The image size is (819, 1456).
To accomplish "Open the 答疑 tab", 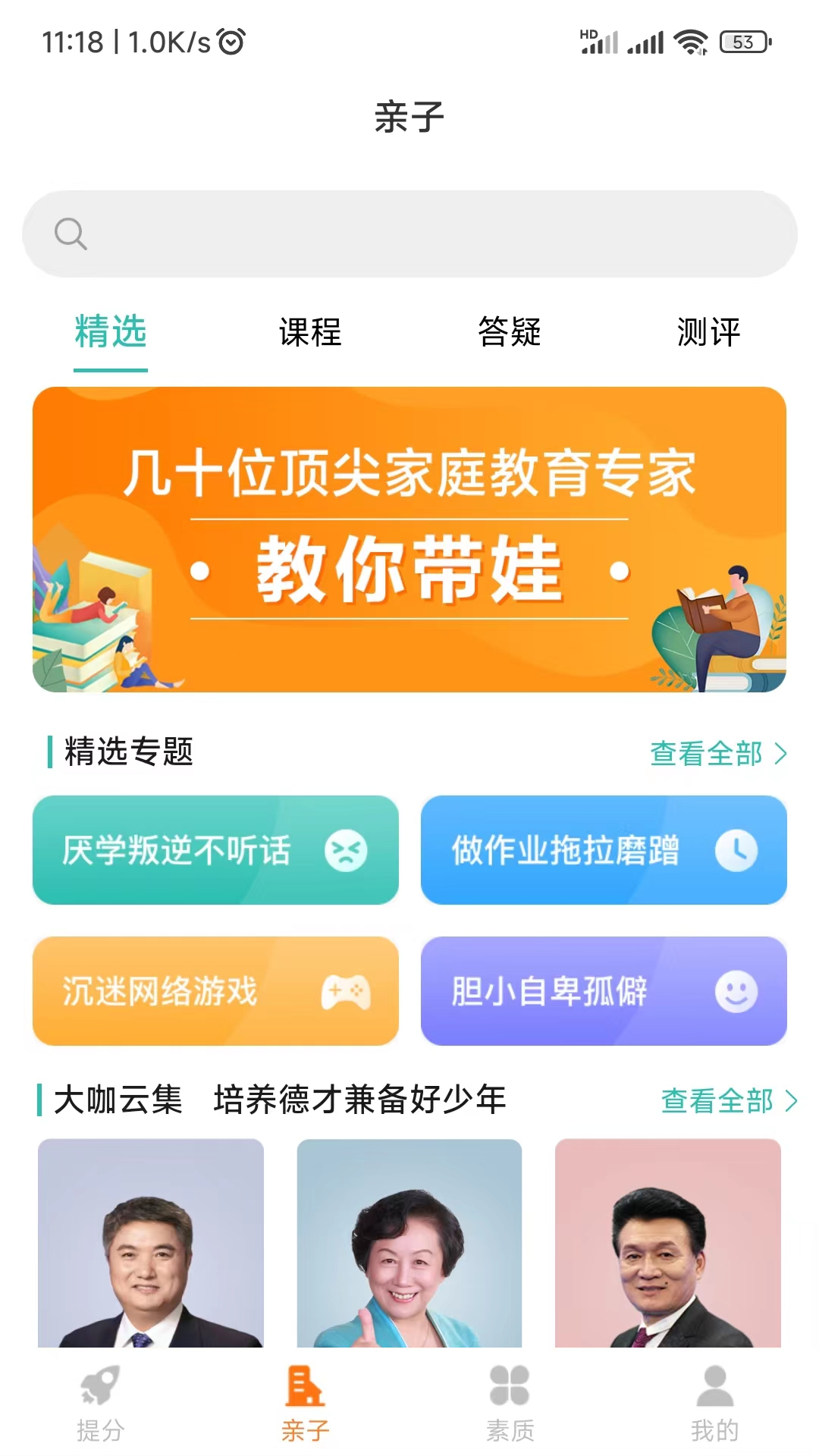I will 510,332.
